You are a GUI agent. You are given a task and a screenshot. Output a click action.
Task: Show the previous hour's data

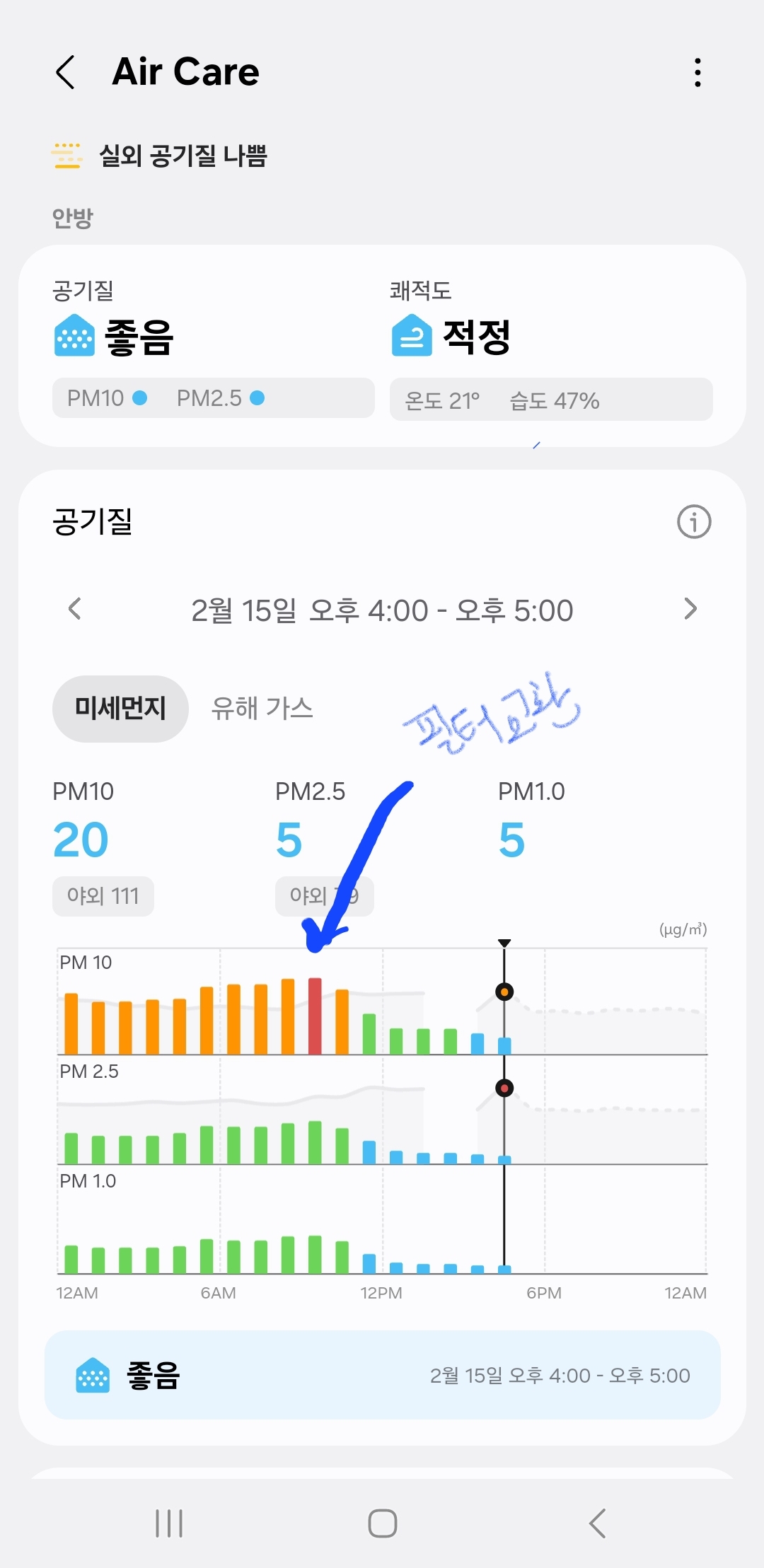(x=75, y=609)
